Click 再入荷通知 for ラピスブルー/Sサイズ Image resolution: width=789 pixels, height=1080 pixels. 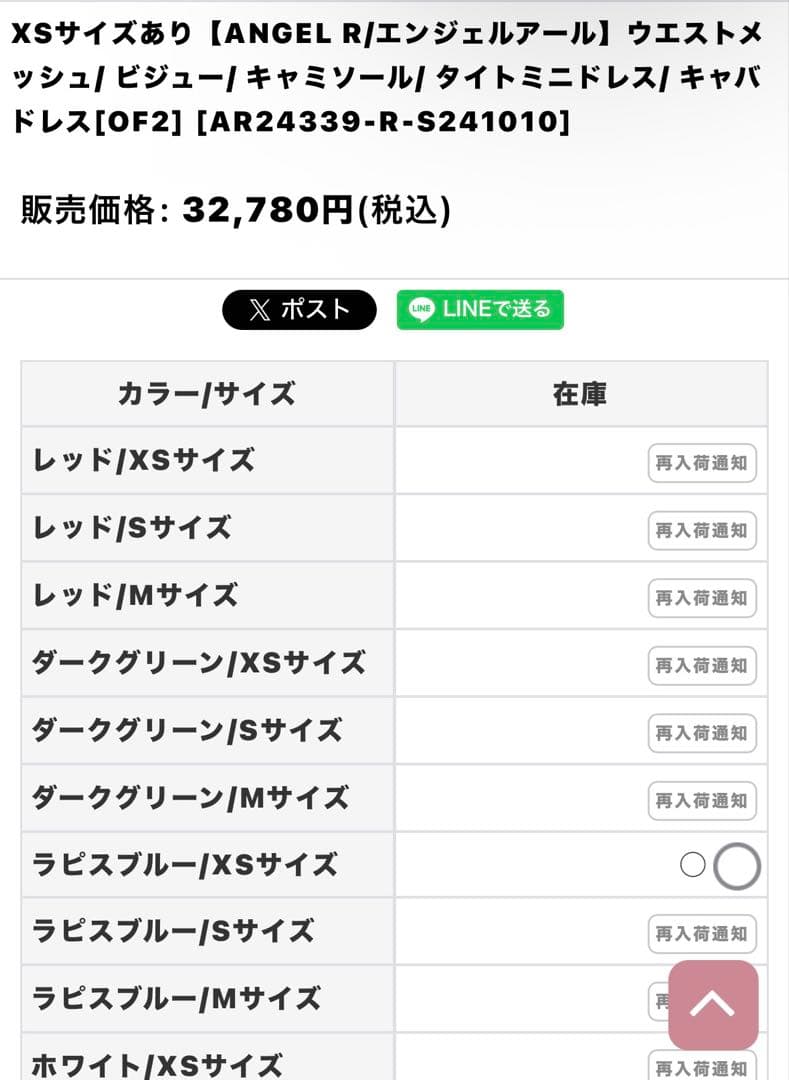702,934
